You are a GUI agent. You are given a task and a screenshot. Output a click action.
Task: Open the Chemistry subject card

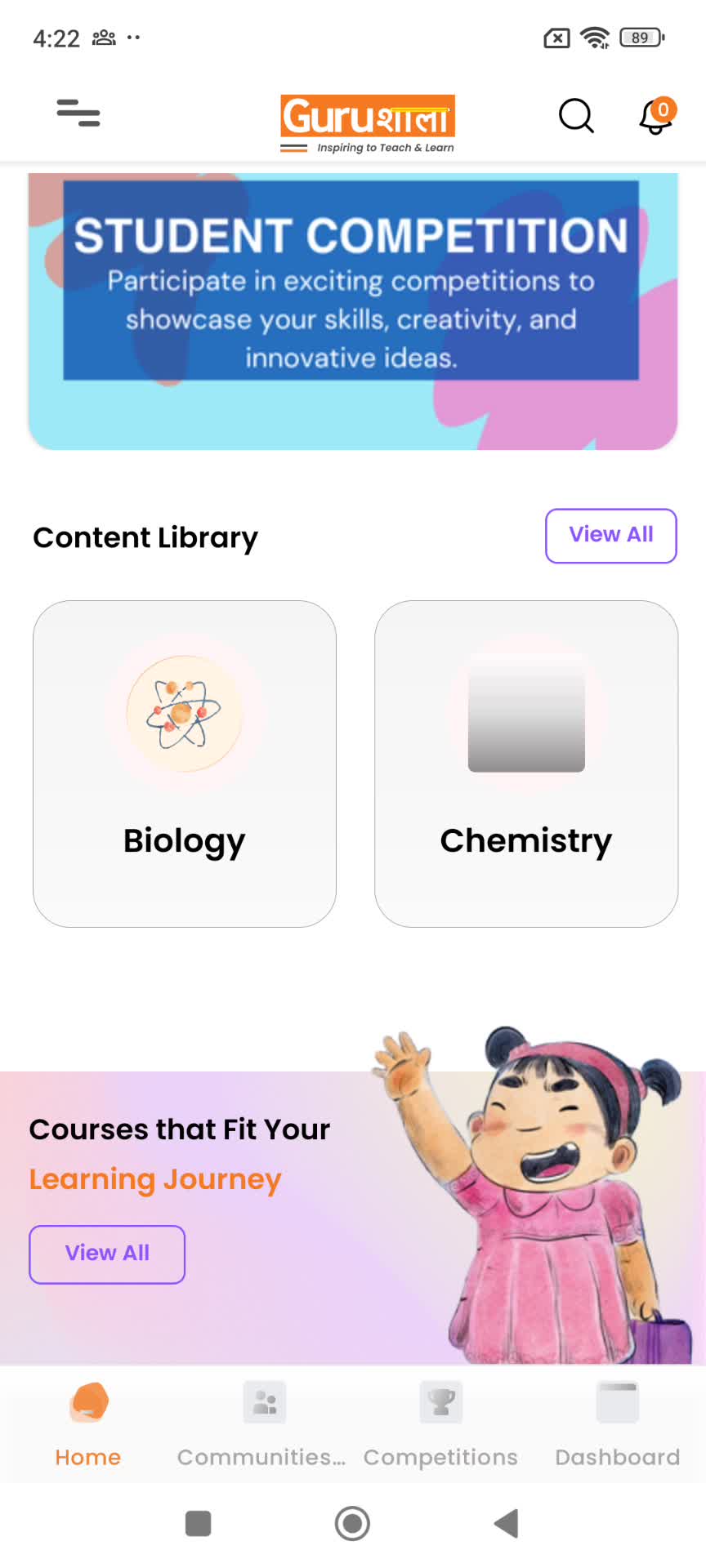click(526, 764)
